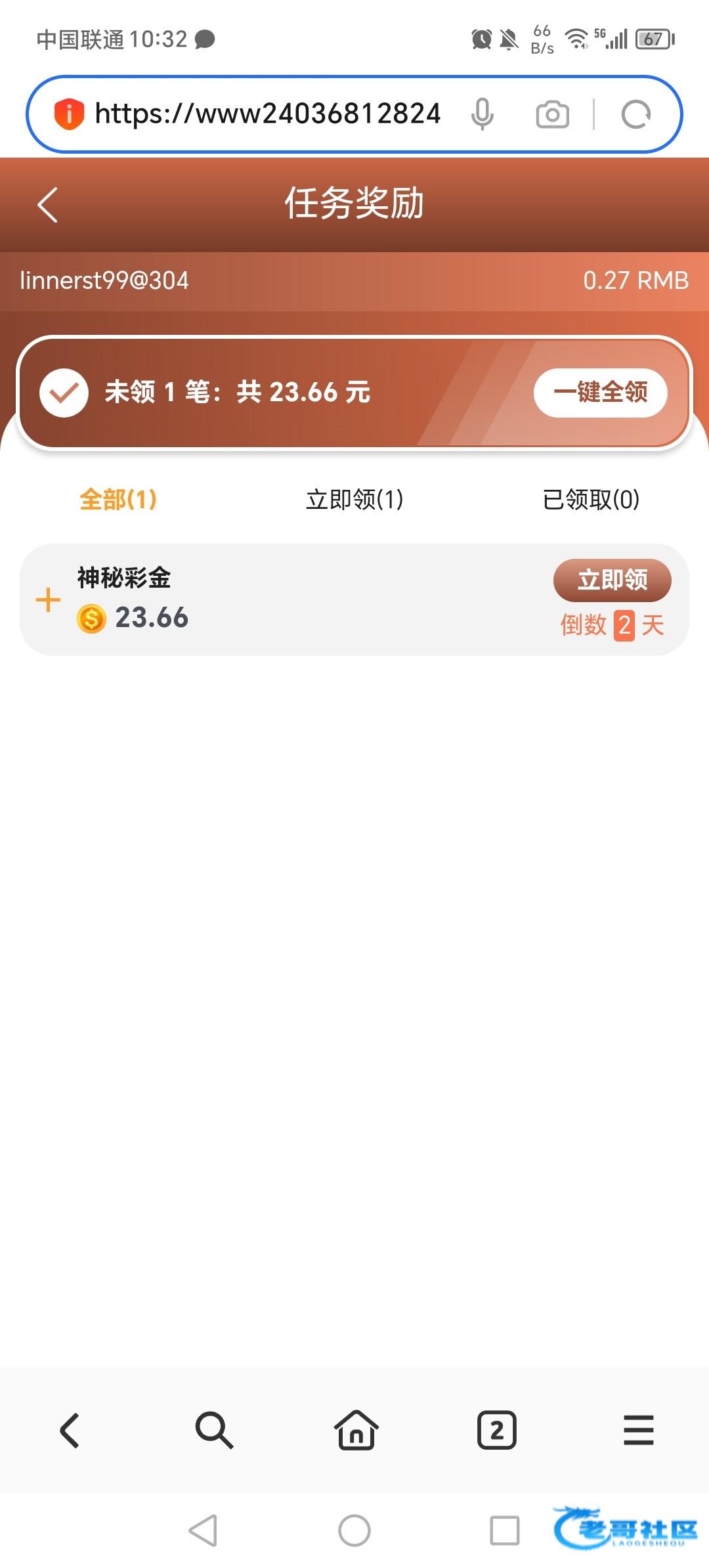
Task: Tap the 一键全领 button
Action: (600, 393)
